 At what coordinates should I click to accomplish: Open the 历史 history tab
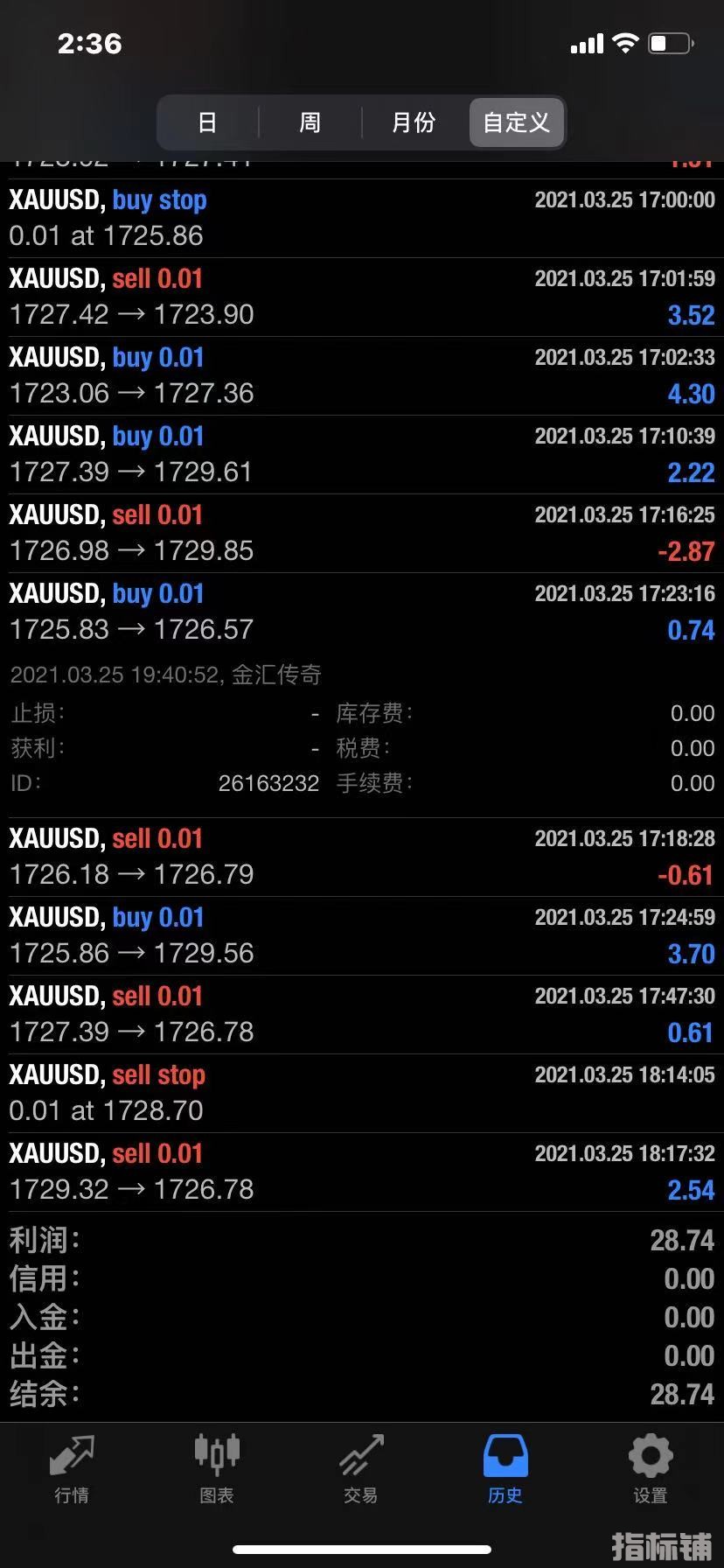(505, 1470)
